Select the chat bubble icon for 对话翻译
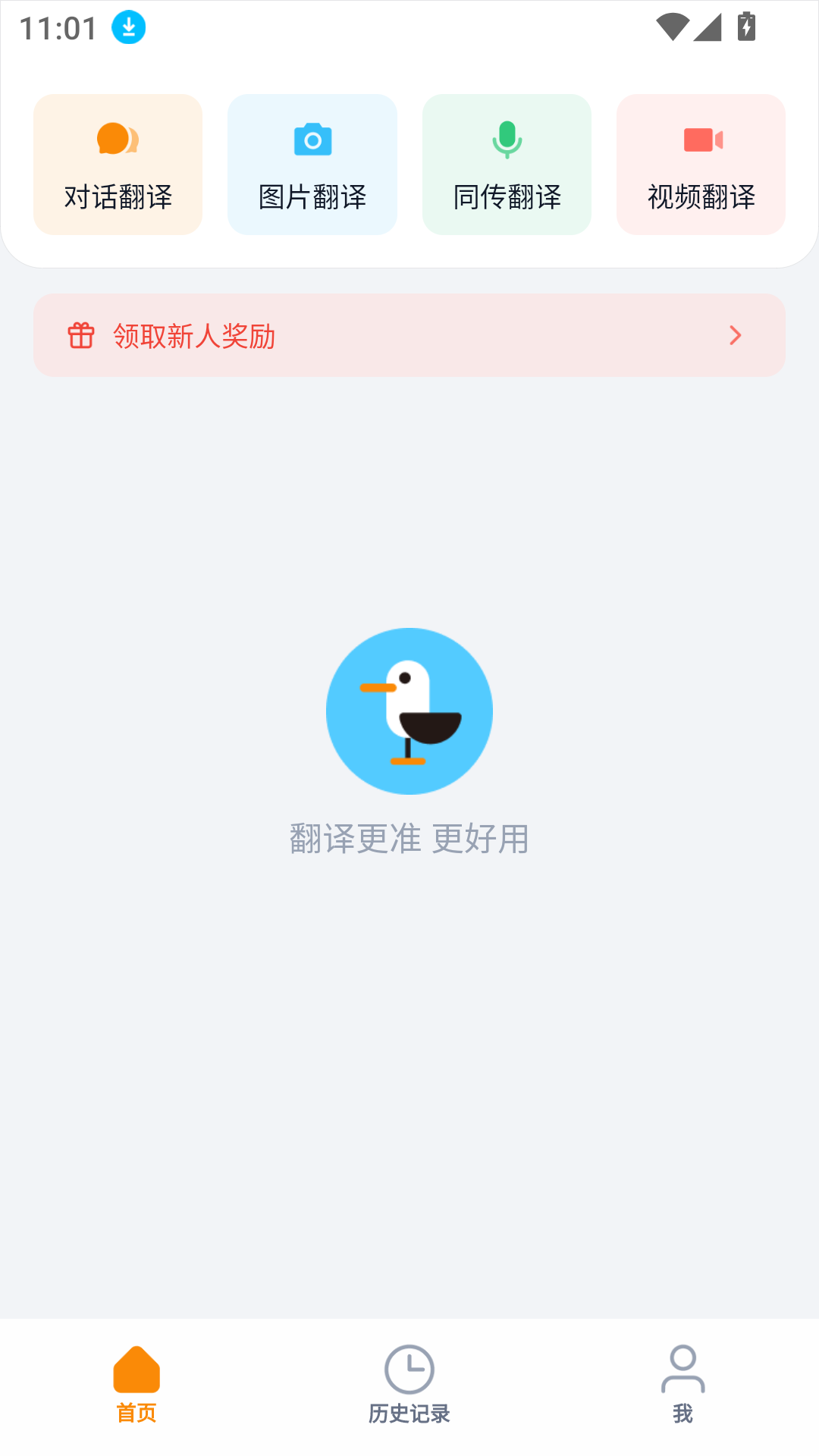This screenshot has height=1456, width=819. click(x=117, y=140)
